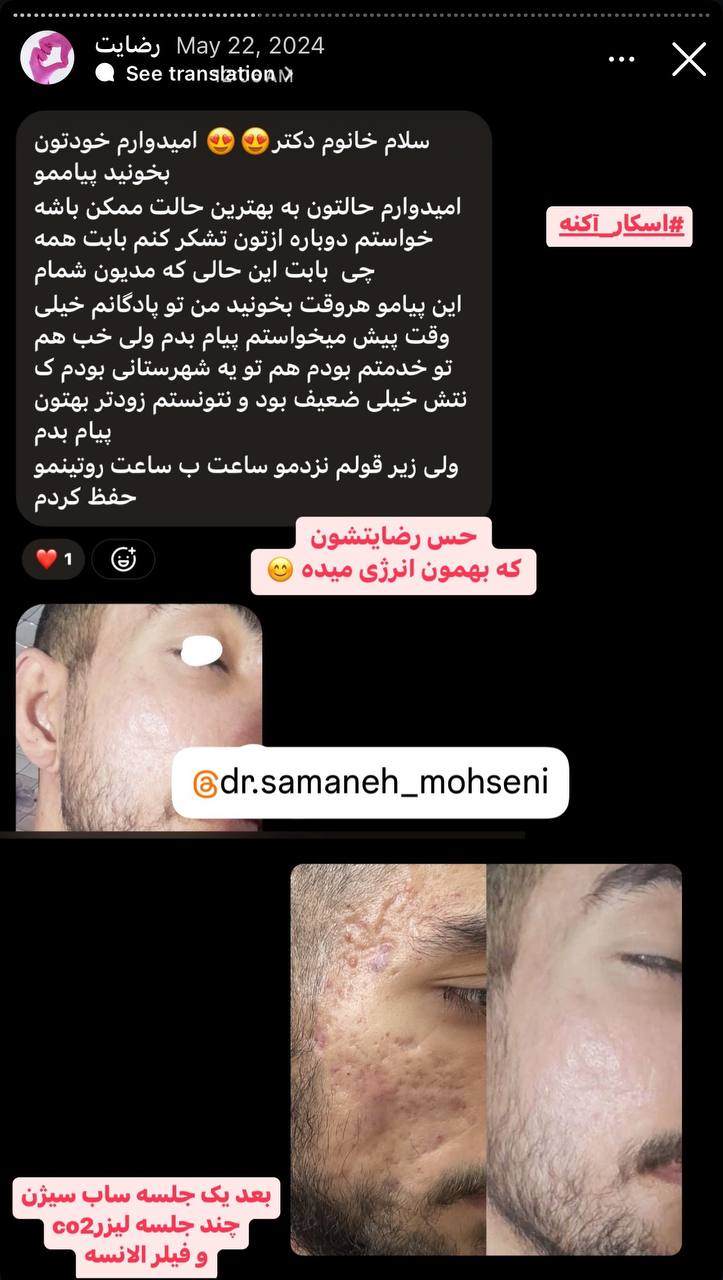Open the three-dot options menu
The height and width of the screenshot is (1280, 723).
[621, 59]
